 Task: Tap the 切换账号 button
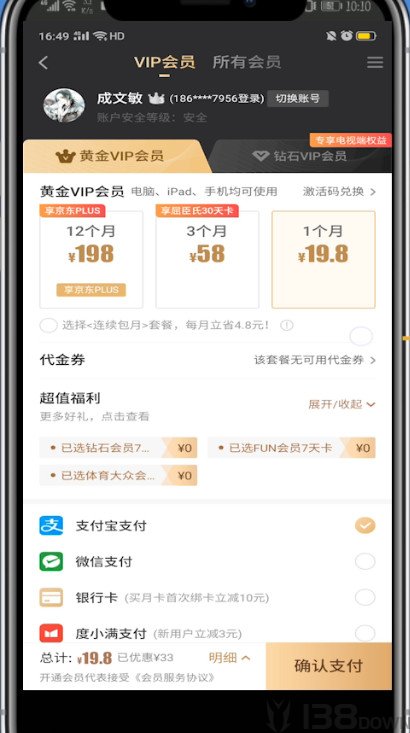tap(298, 99)
